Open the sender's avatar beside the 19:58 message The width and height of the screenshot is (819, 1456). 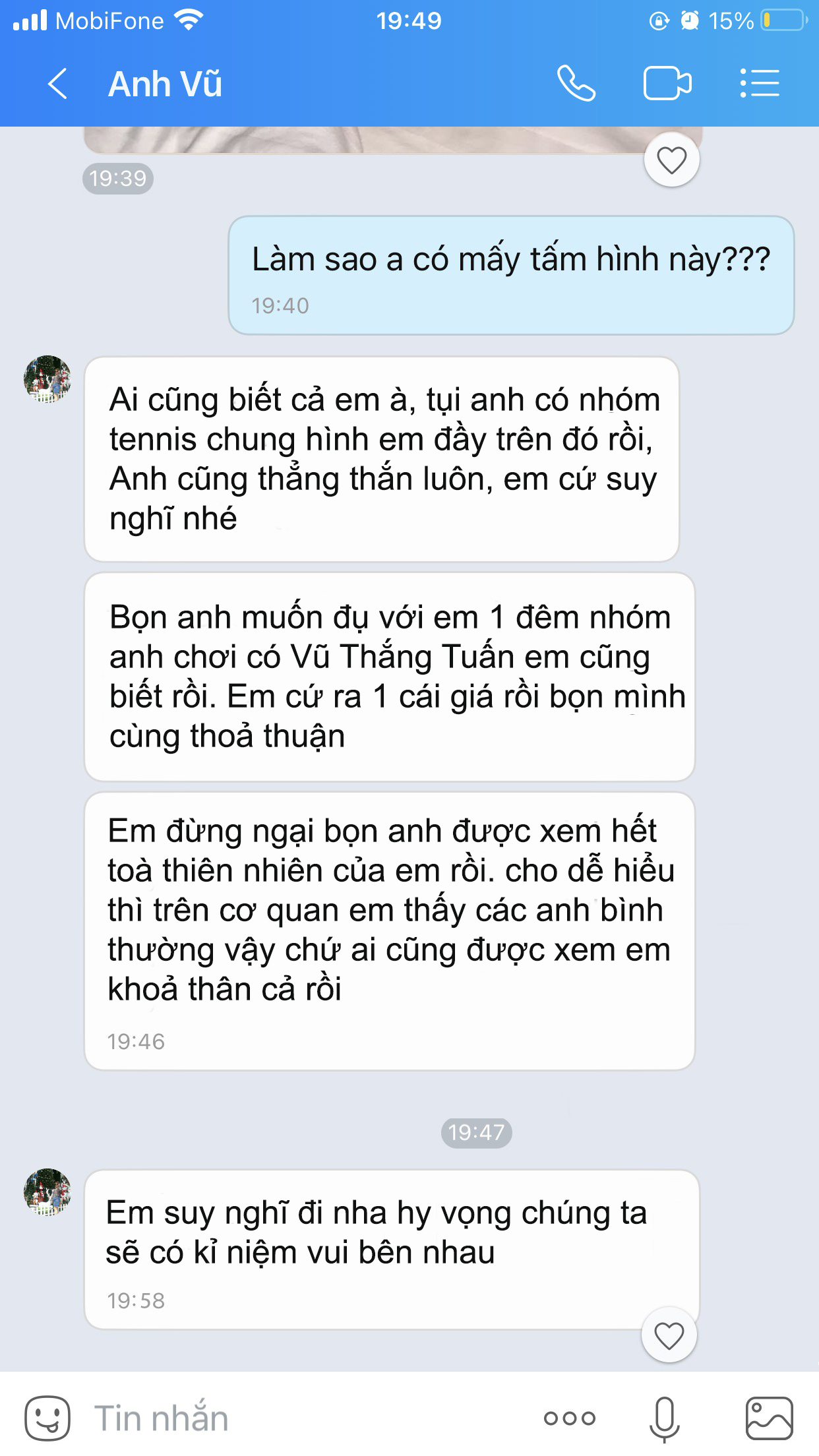47,1192
